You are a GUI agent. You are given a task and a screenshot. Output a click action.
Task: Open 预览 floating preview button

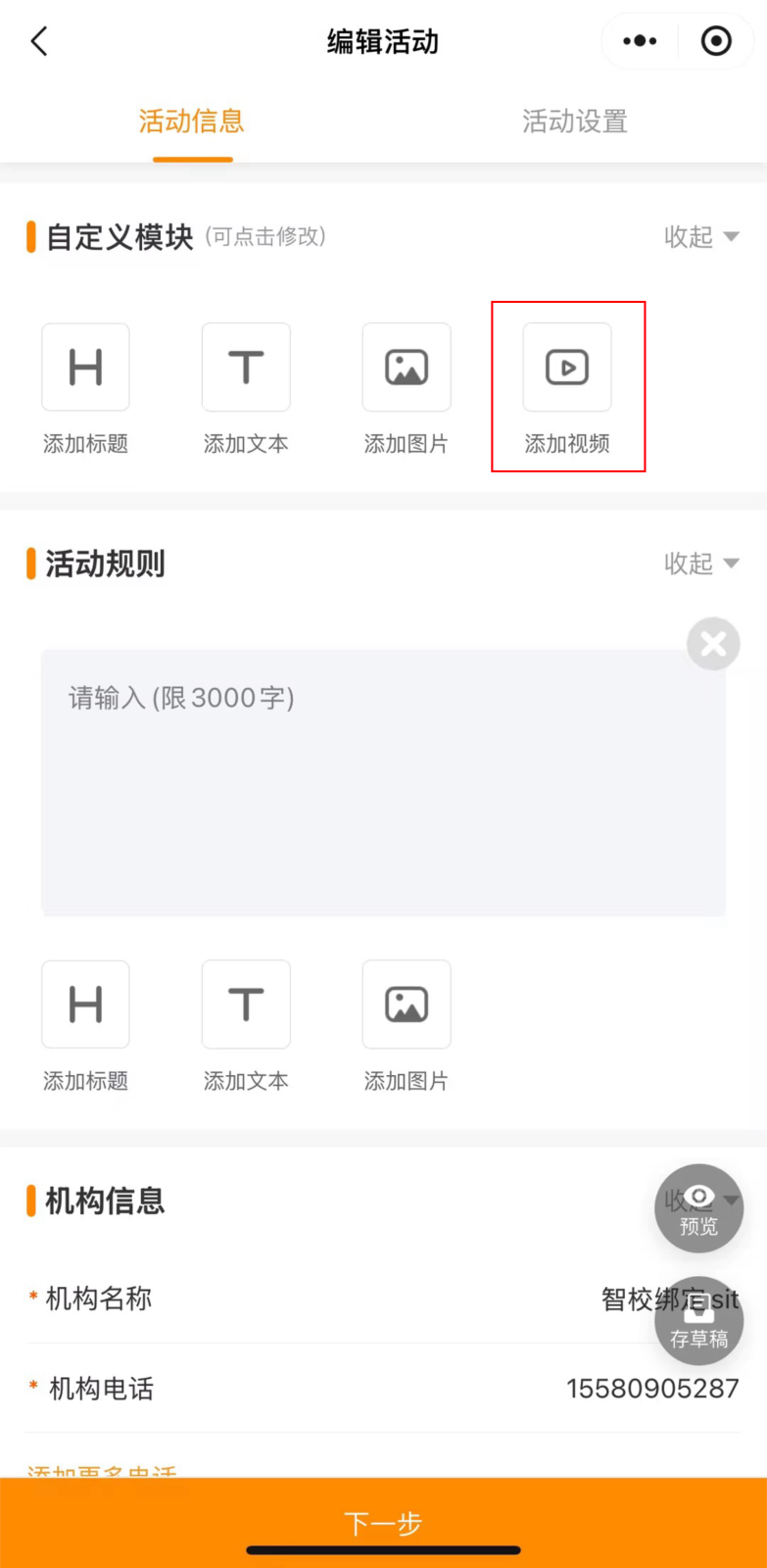[x=698, y=1208]
